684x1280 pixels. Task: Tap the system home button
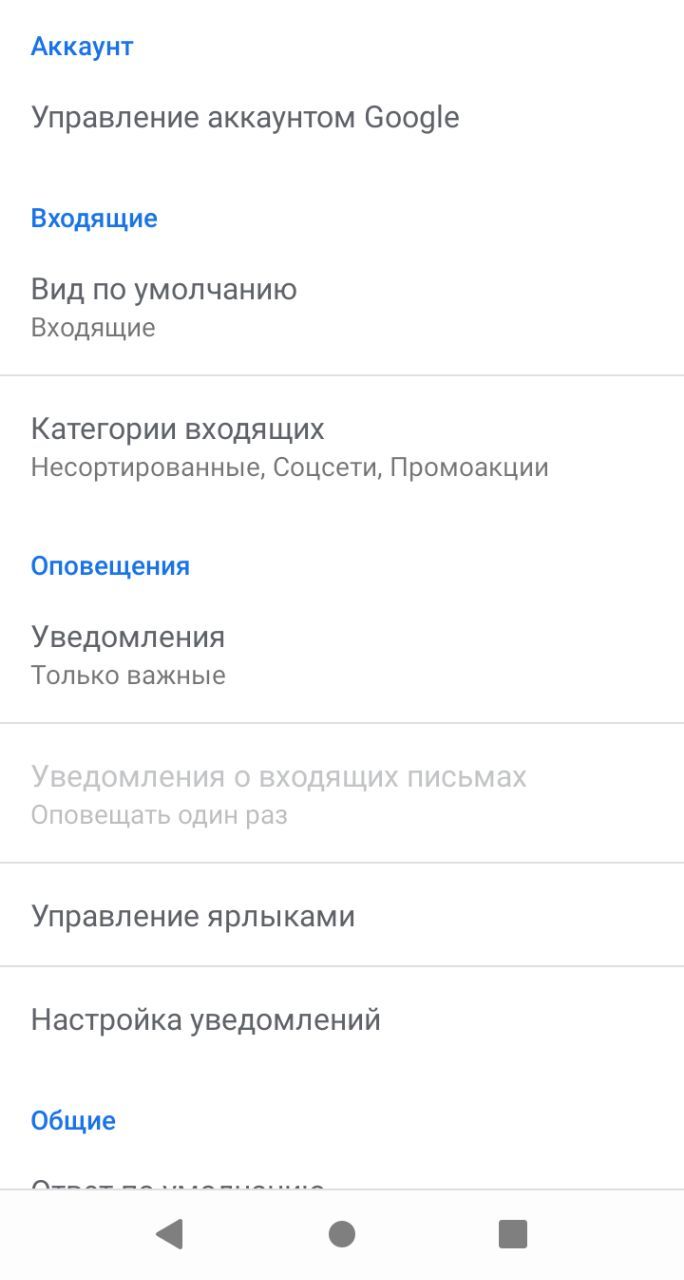342,1234
